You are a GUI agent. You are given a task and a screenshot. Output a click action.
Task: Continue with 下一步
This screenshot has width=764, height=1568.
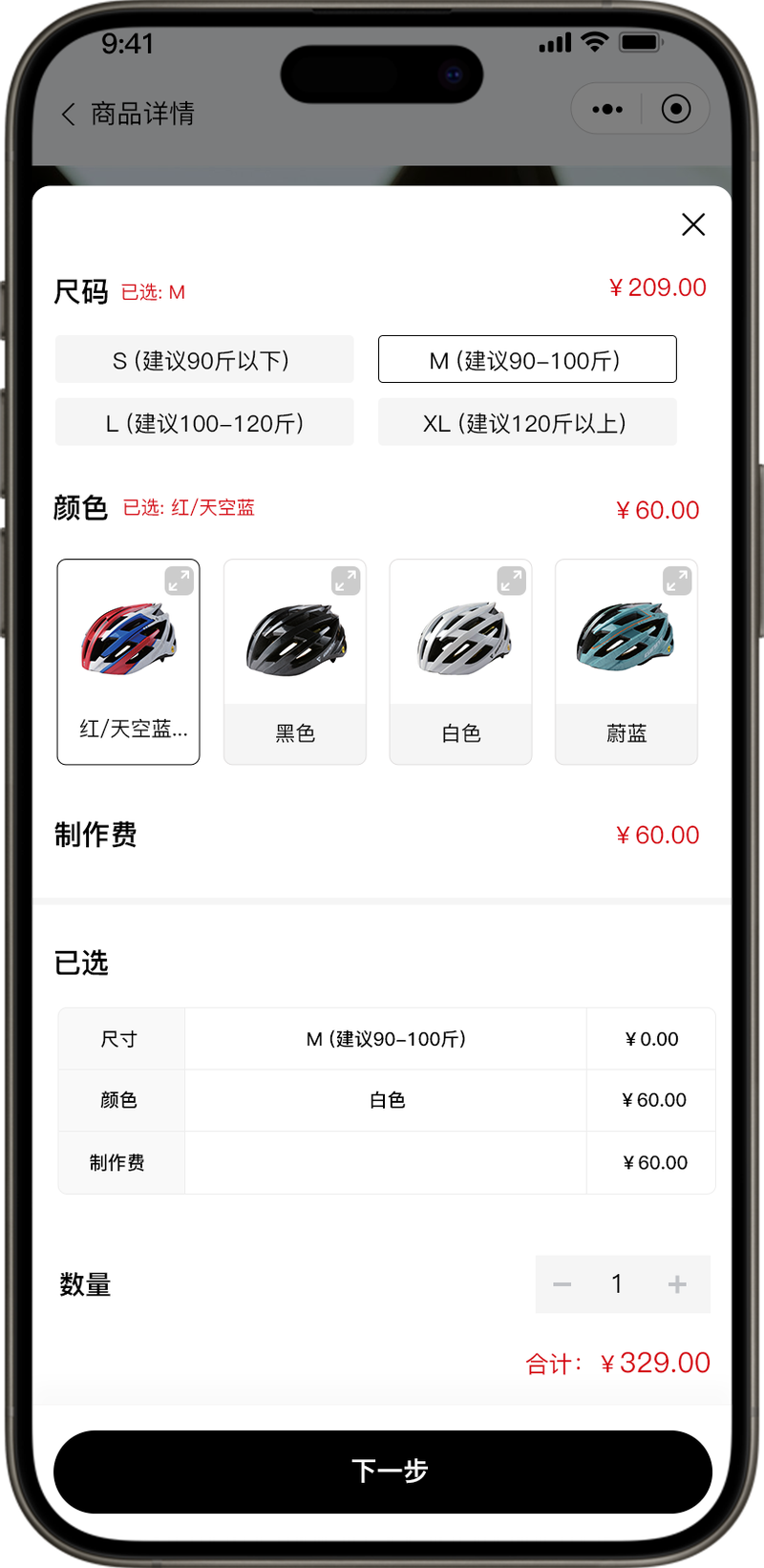(382, 1471)
